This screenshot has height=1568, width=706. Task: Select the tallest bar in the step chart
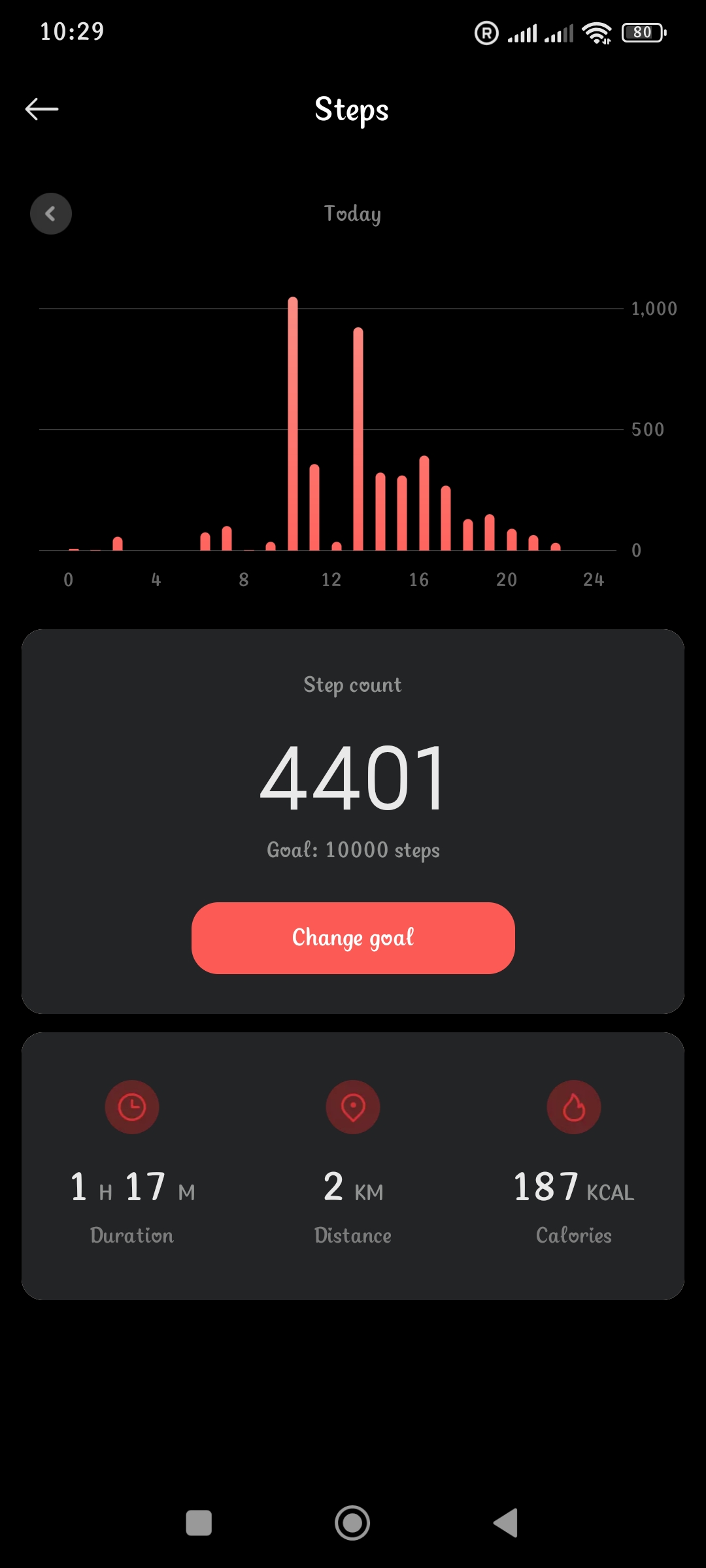coord(294,425)
